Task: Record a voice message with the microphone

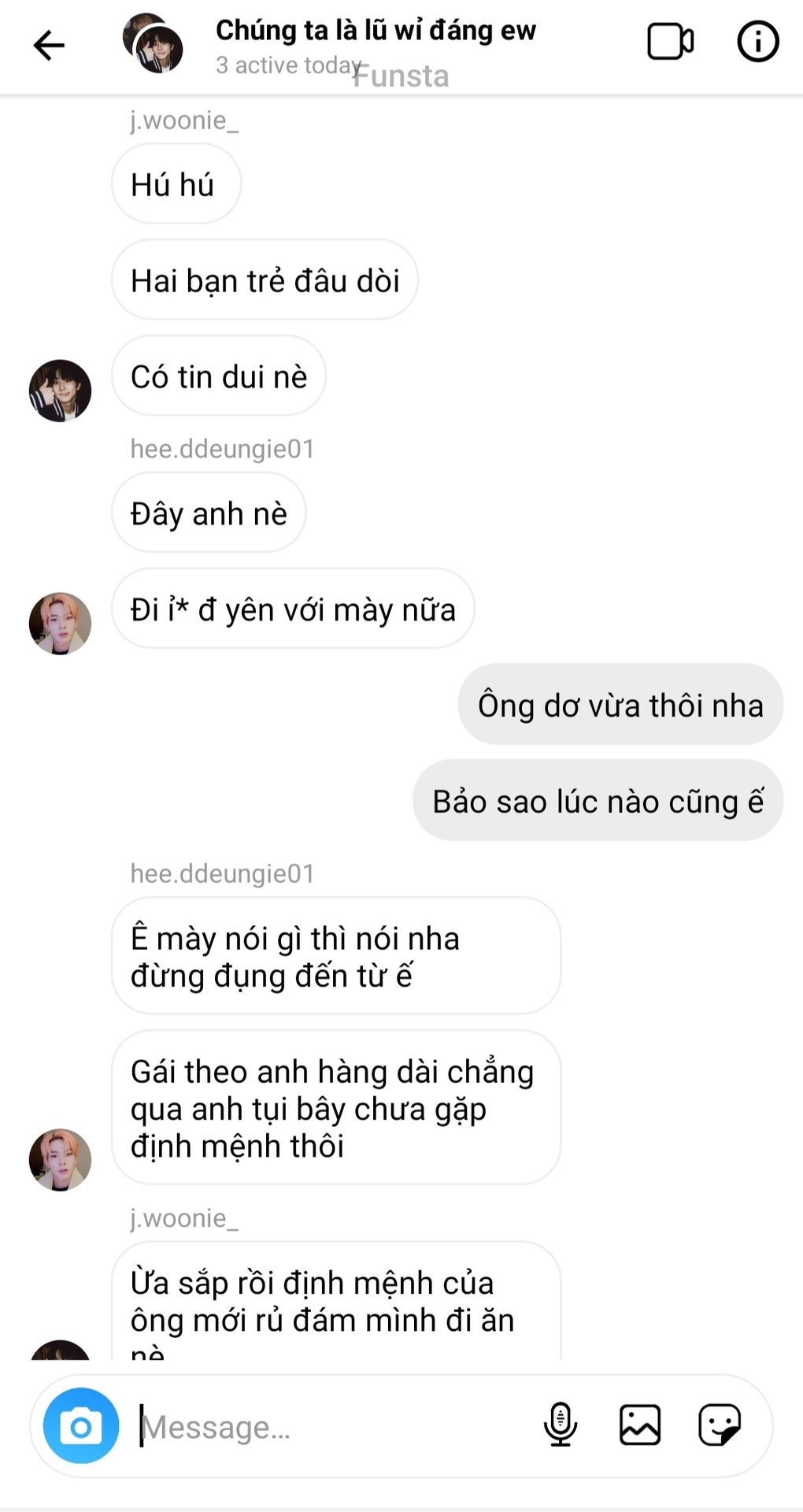Action: pyautogui.click(x=561, y=1425)
